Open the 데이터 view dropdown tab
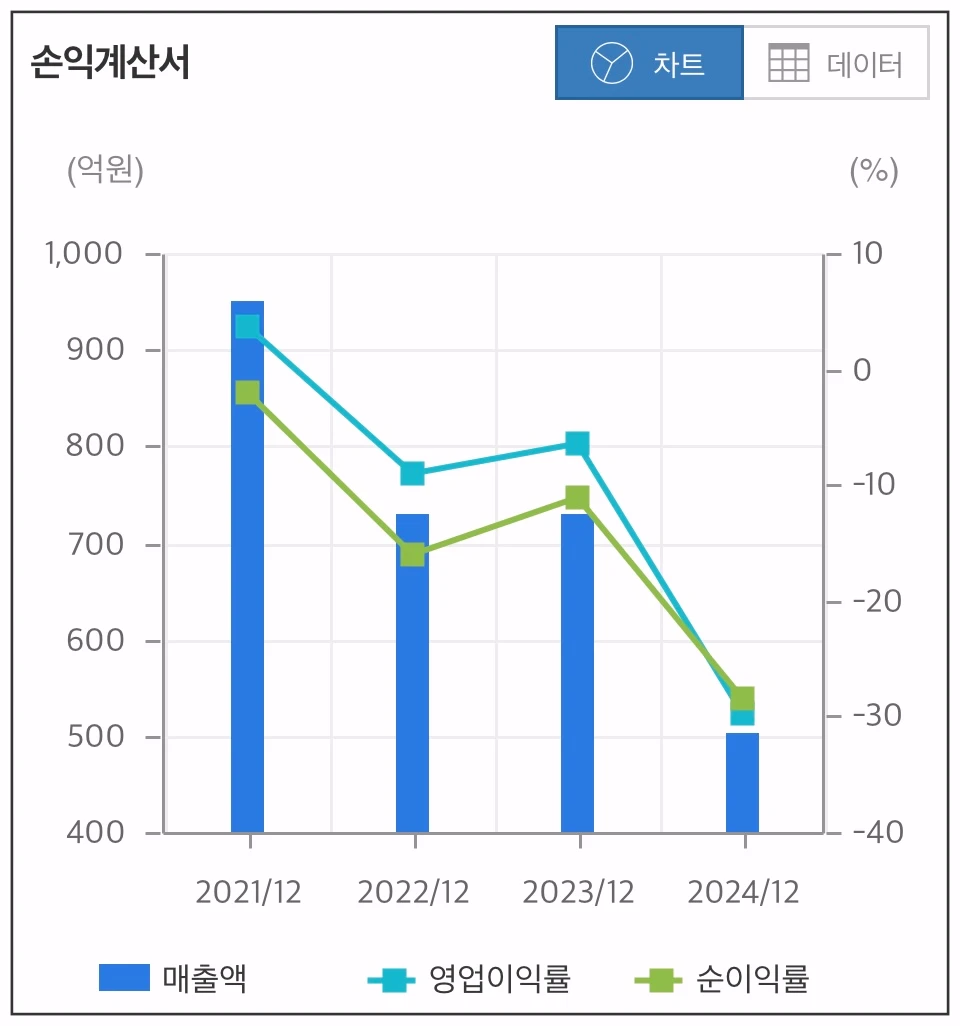960x1026 pixels. pyautogui.click(x=837, y=63)
